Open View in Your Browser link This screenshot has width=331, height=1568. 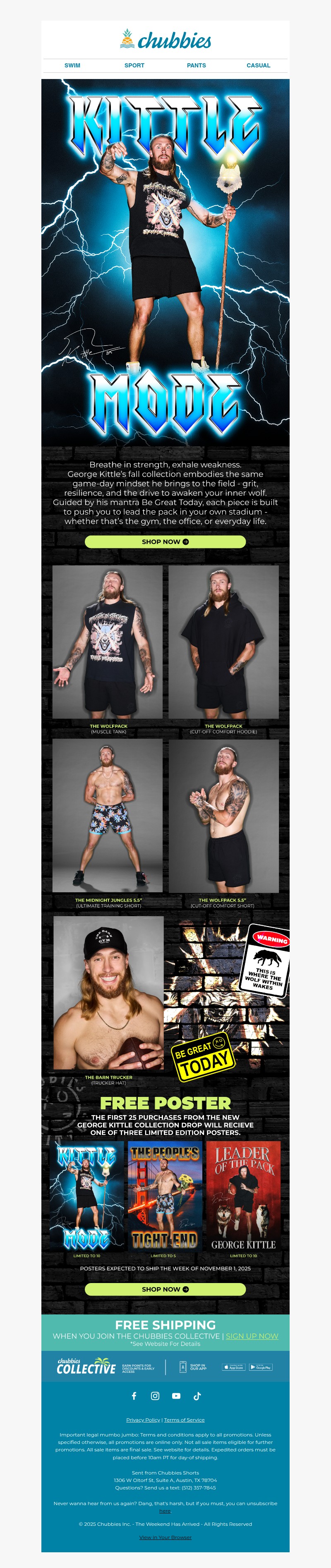(x=165, y=1537)
